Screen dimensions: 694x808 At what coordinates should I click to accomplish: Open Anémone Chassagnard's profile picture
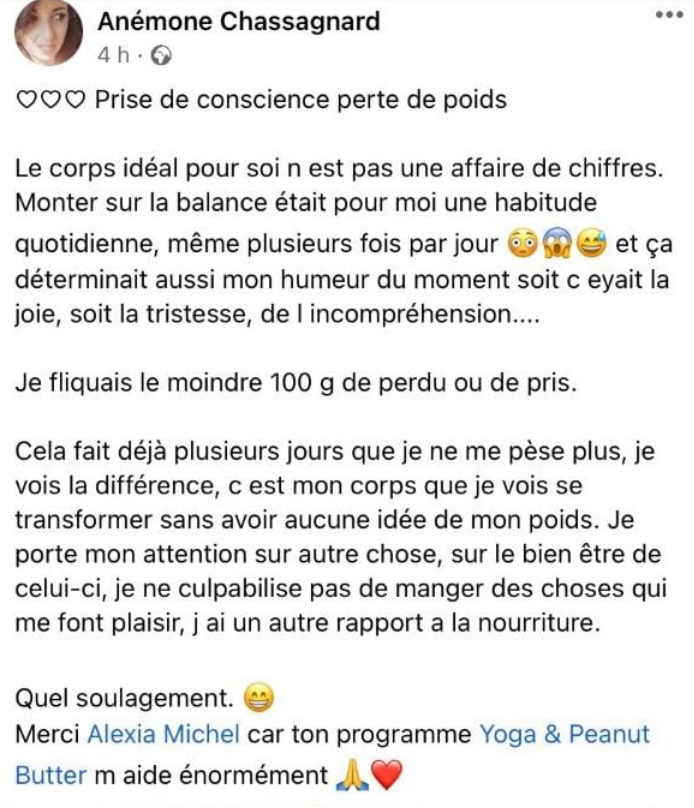(48, 33)
